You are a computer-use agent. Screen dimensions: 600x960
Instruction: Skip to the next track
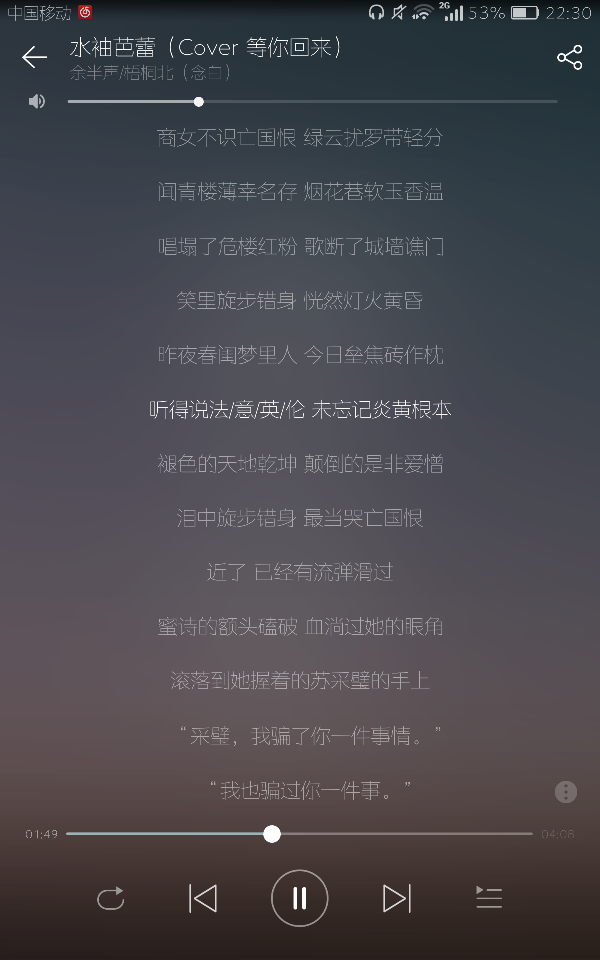point(396,898)
